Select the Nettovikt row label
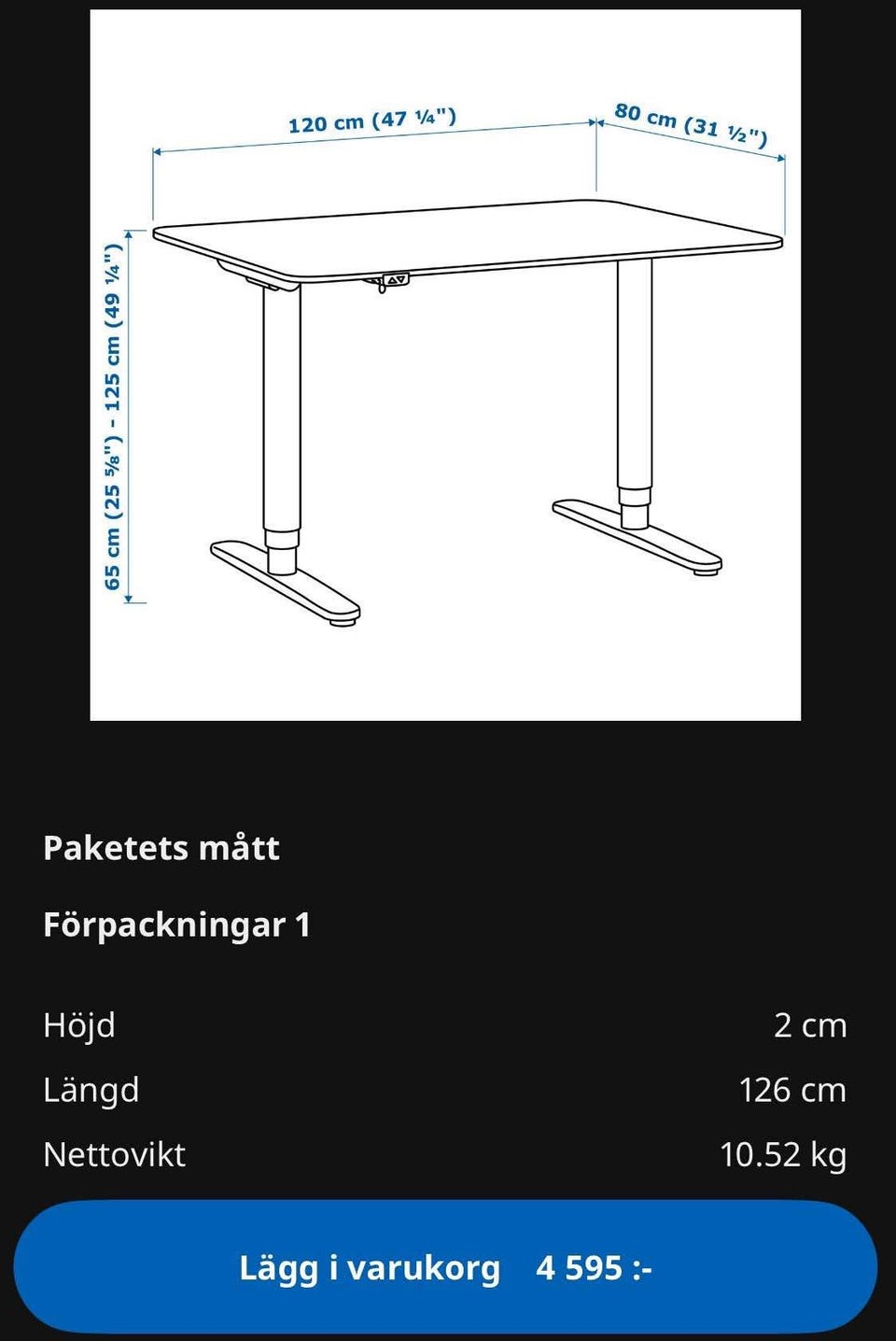 pos(116,1155)
